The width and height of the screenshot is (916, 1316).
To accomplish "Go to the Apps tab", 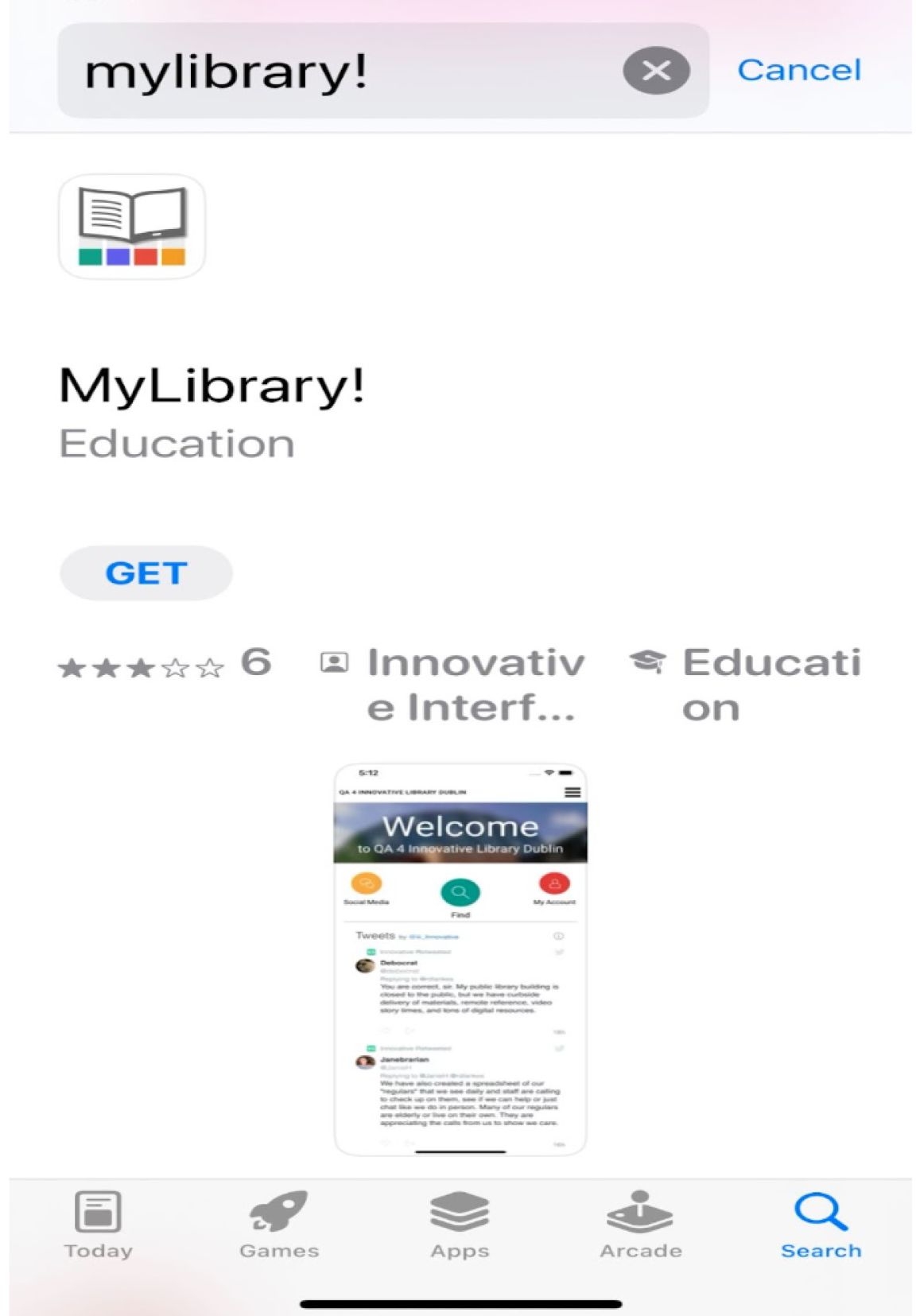I will coord(460,1225).
